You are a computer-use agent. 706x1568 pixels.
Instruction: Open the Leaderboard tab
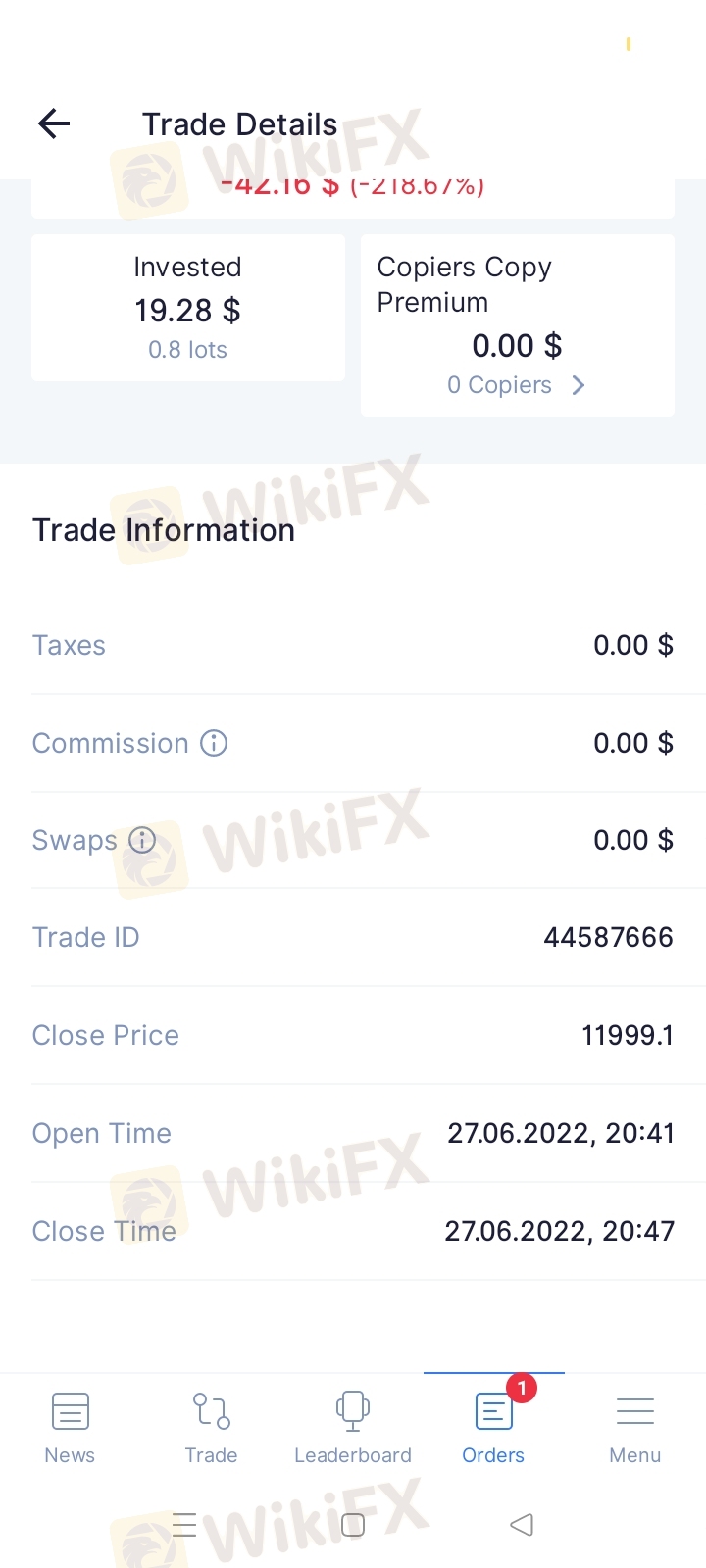(x=353, y=1428)
